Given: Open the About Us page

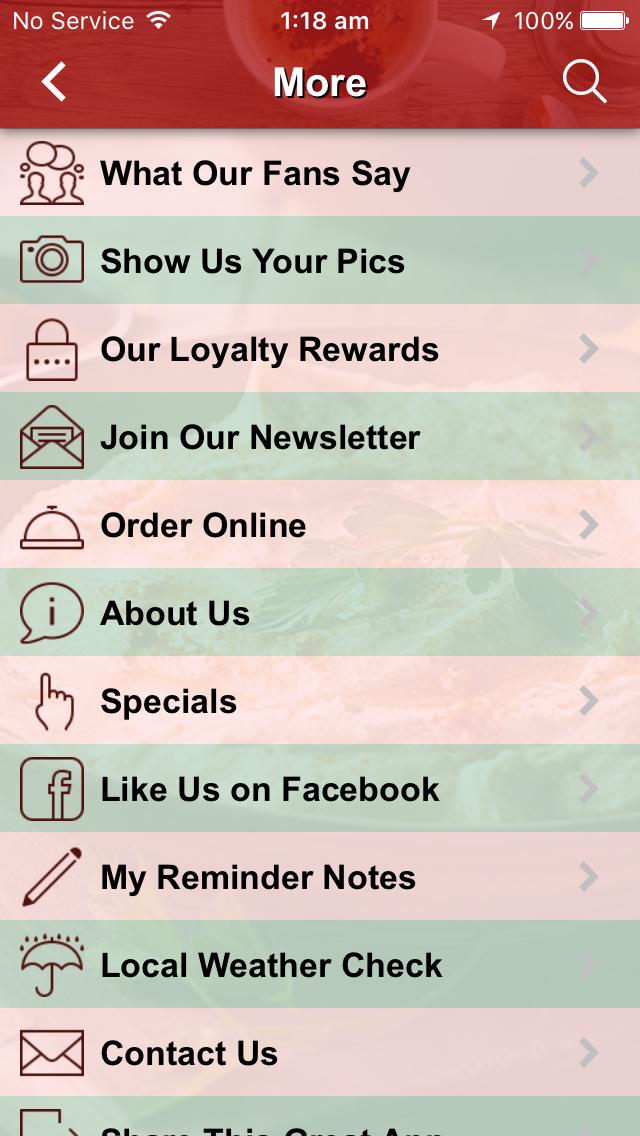Looking at the screenshot, I should tap(320, 613).
